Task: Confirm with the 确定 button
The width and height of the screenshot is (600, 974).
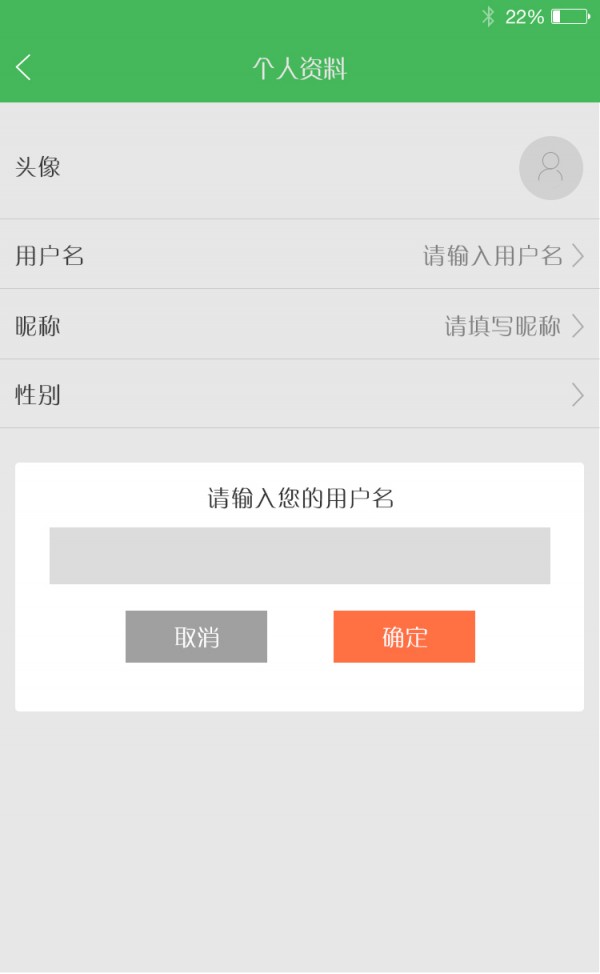Action: click(404, 637)
